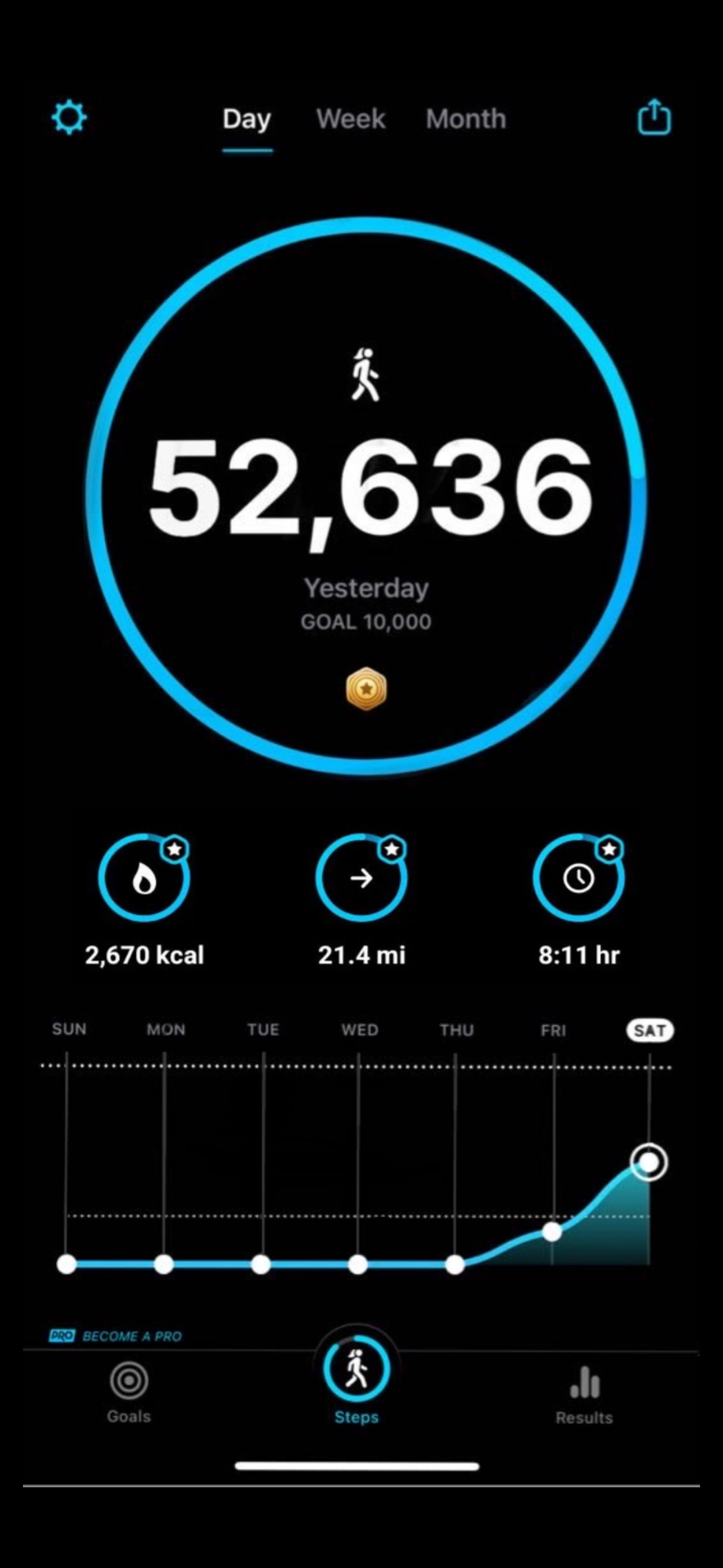Image resolution: width=723 pixels, height=1568 pixels.
Task: Select FRI on the weekly chart
Action: (553, 1030)
